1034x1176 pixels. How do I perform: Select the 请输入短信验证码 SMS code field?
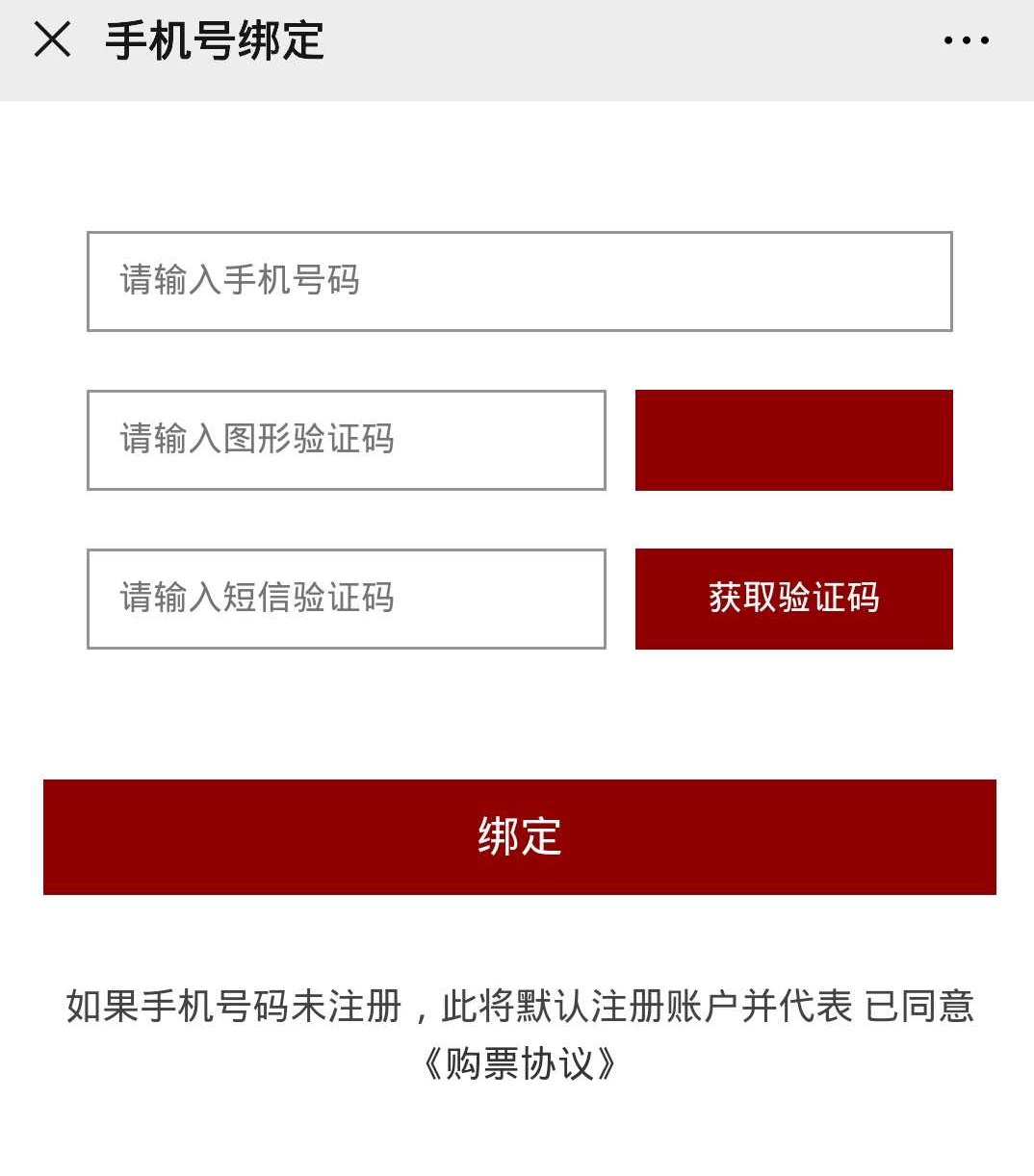(346, 599)
